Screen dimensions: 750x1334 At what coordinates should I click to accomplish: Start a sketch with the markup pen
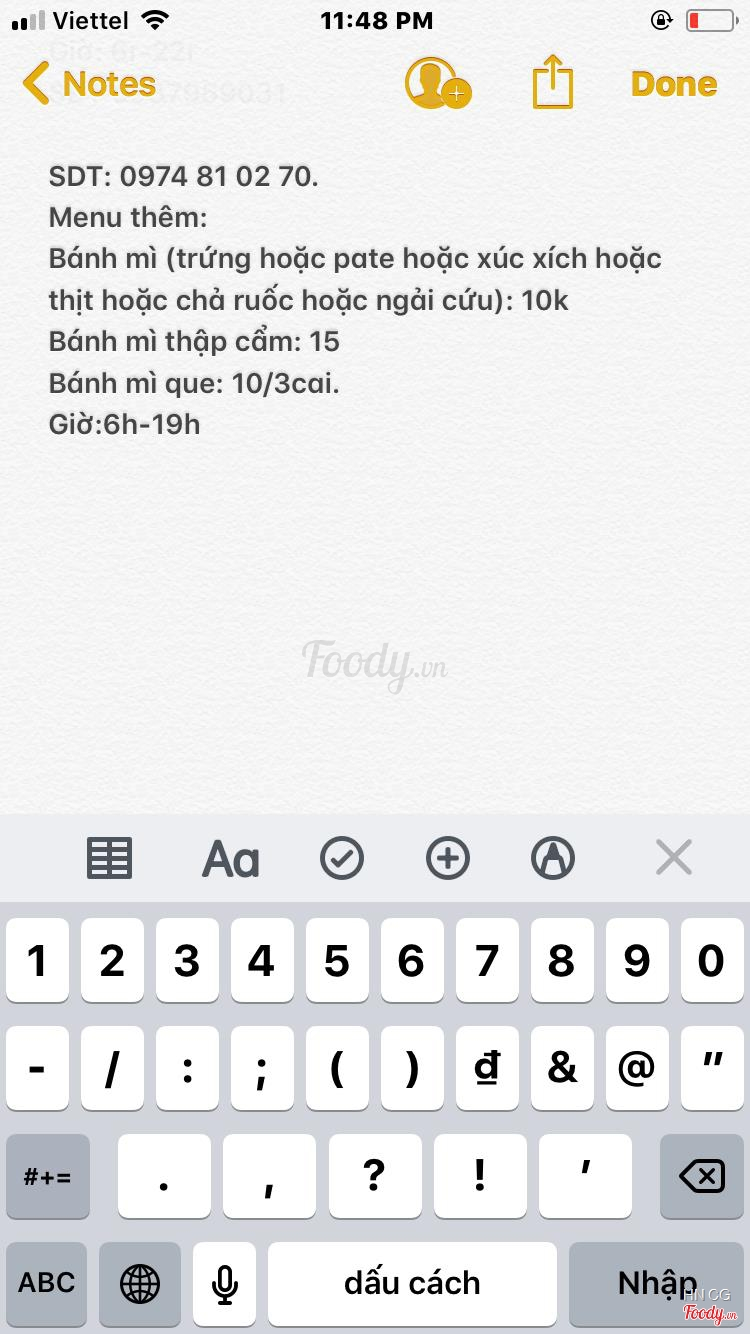pyautogui.click(x=553, y=858)
